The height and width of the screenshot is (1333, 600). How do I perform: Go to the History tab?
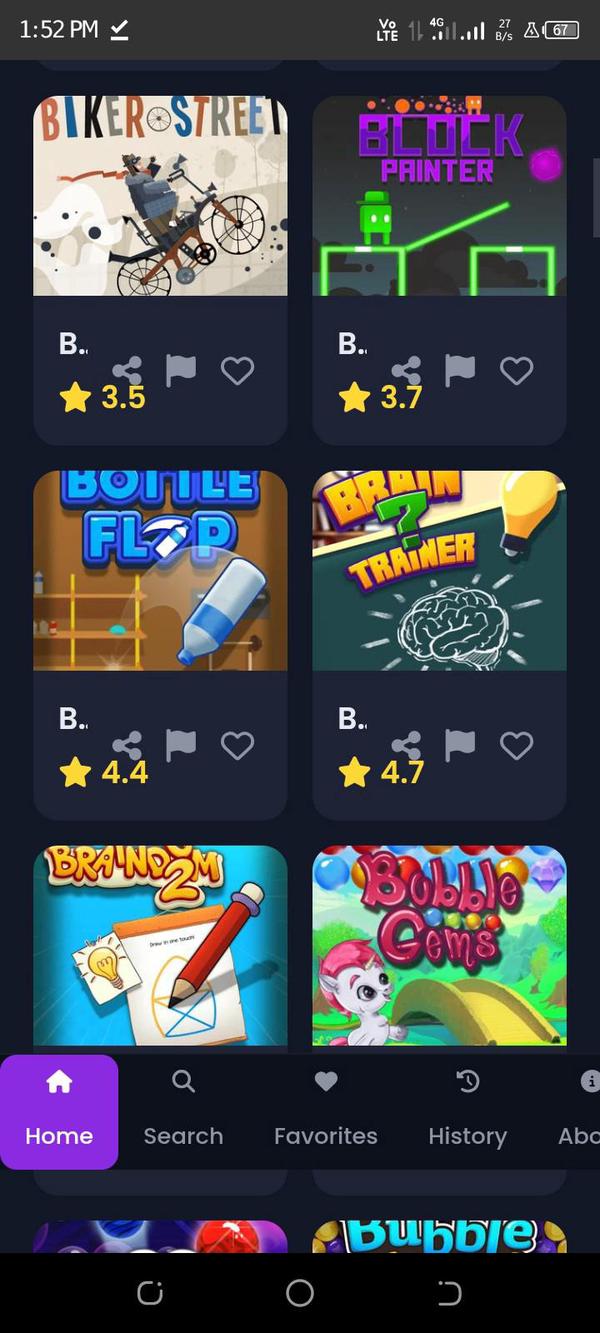tap(467, 1110)
